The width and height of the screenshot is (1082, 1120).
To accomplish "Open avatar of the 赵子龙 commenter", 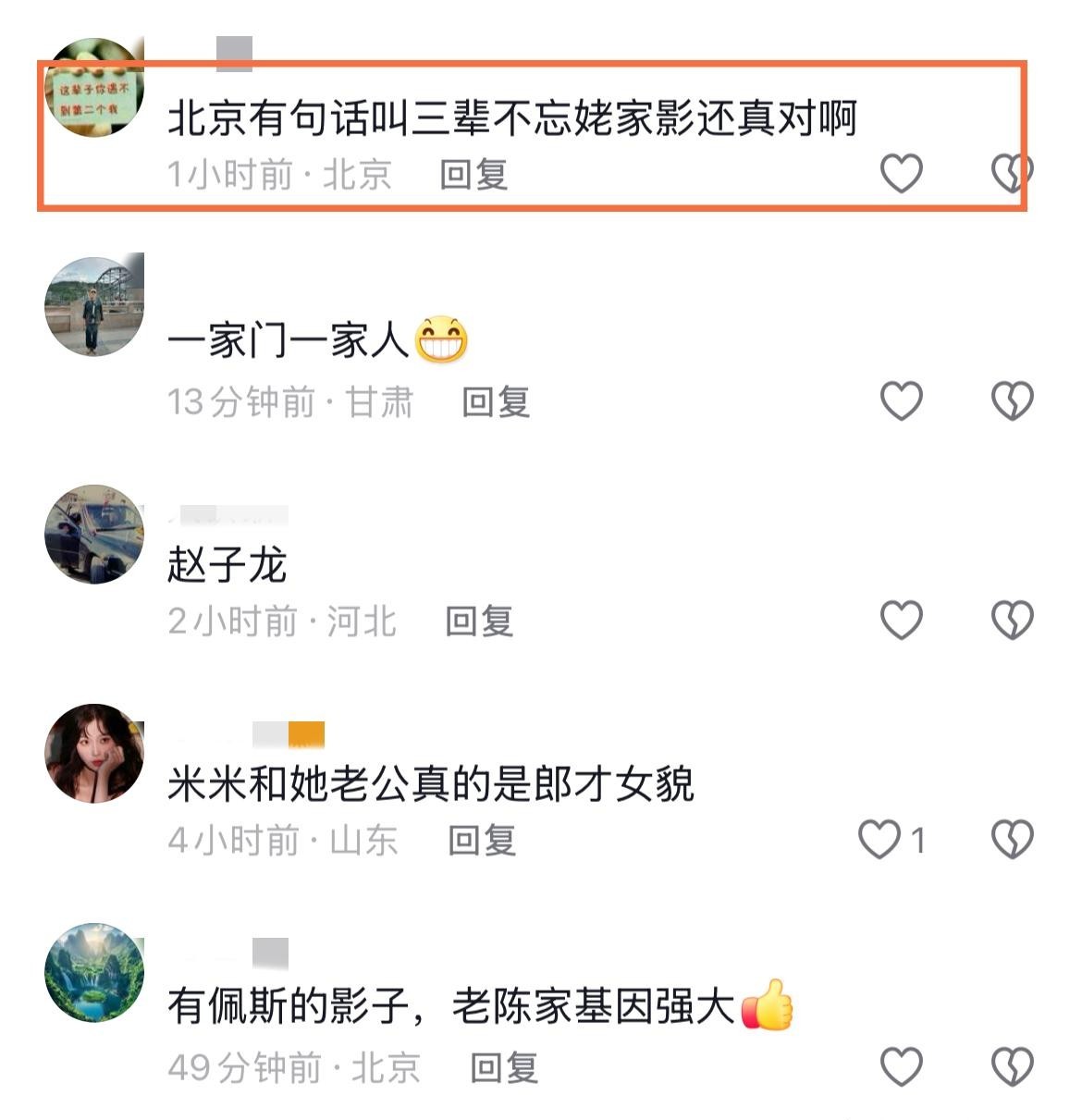I will tap(94, 534).
